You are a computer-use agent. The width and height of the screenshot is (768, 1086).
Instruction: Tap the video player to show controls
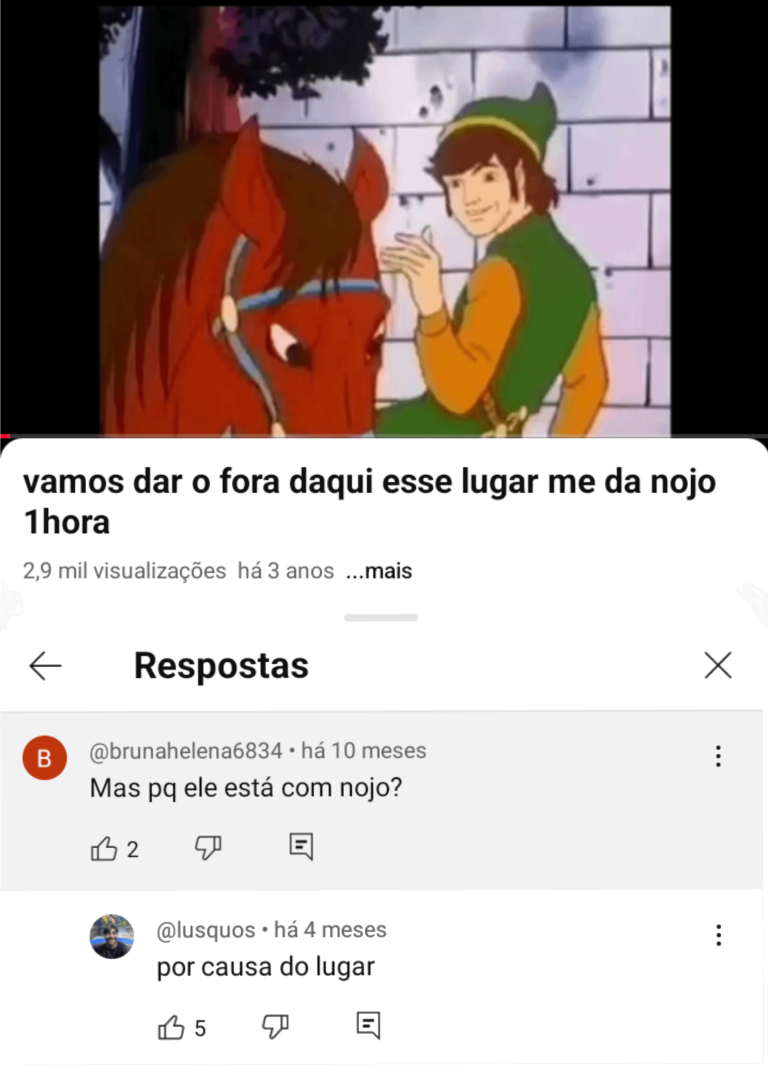(384, 220)
